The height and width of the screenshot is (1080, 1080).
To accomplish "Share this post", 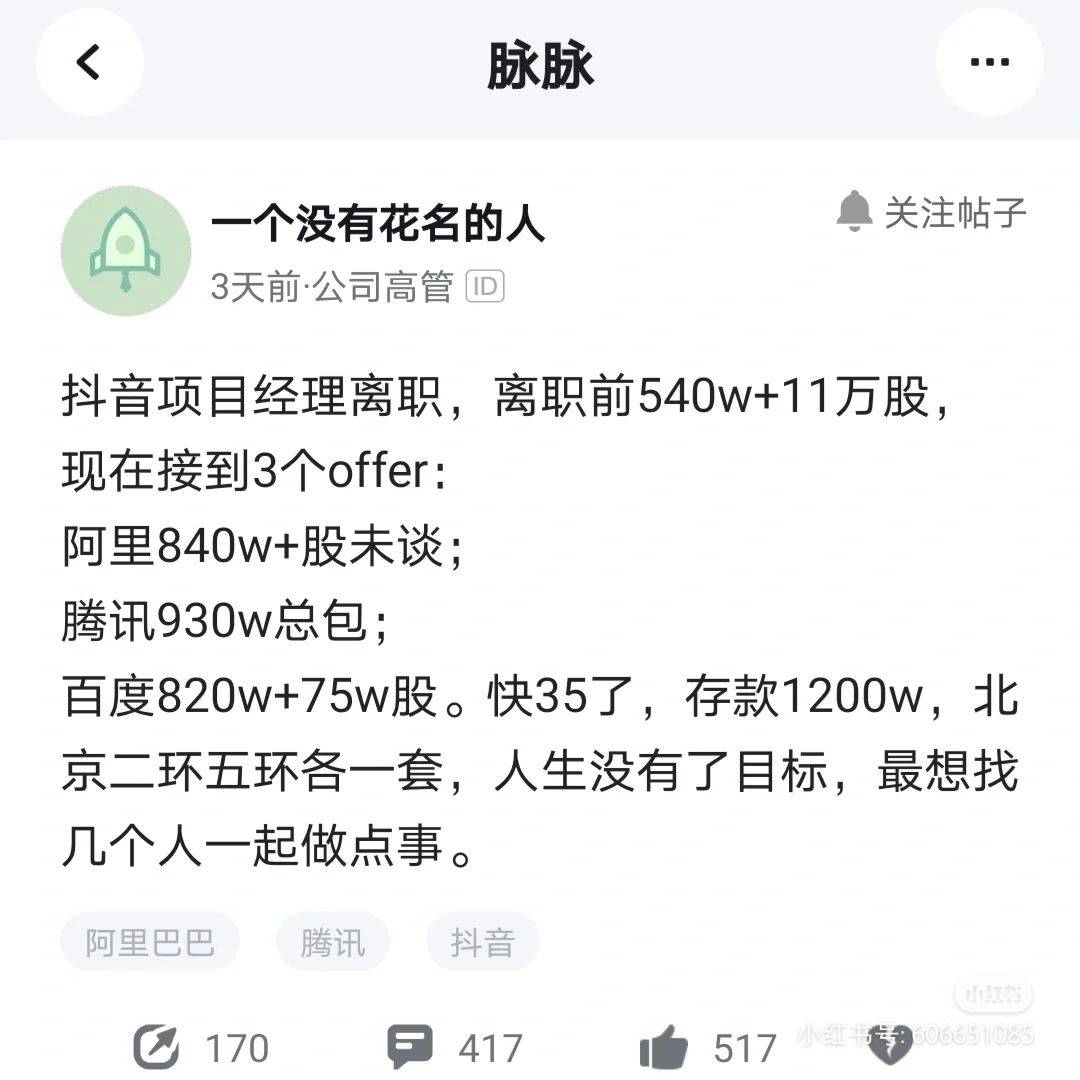I will point(158,1047).
